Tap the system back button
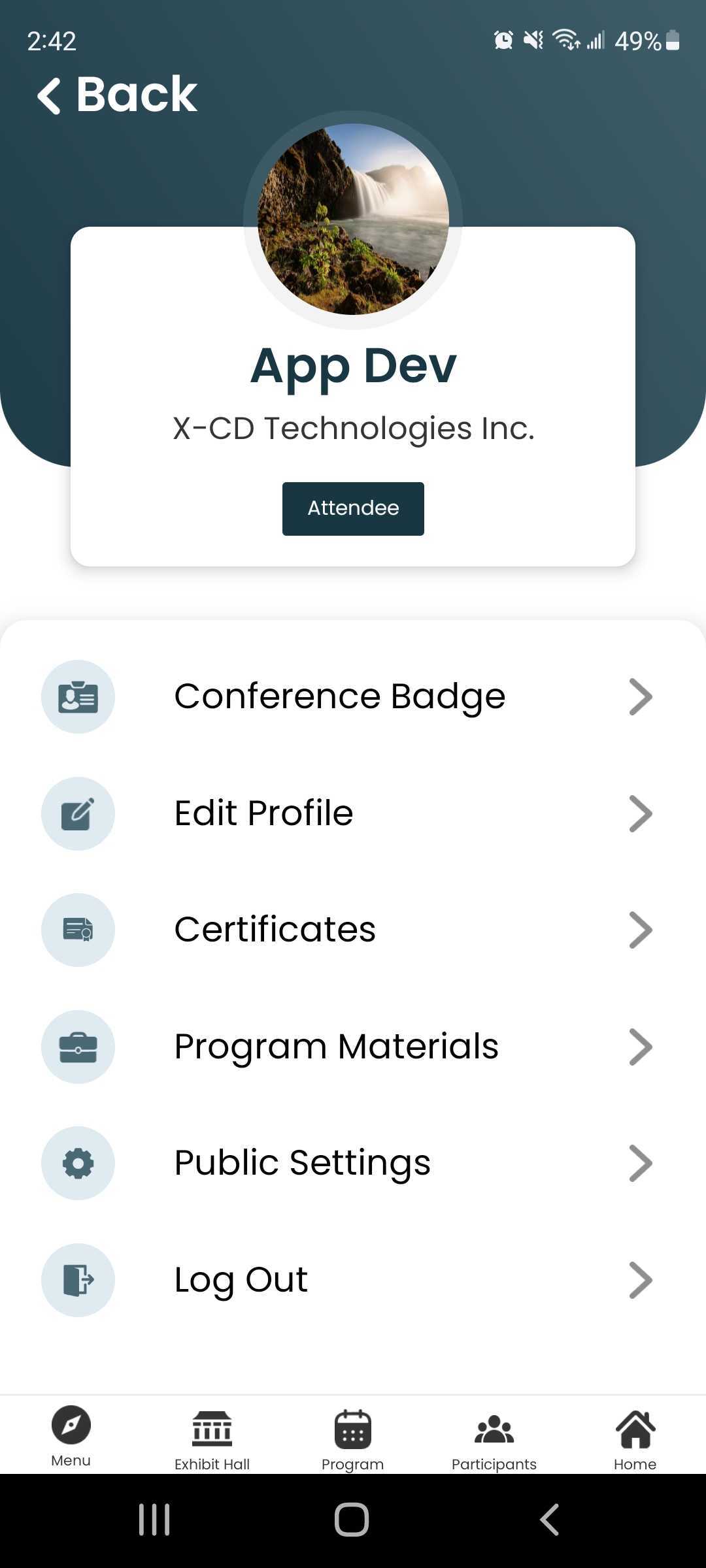 click(x=549, y=1519)
